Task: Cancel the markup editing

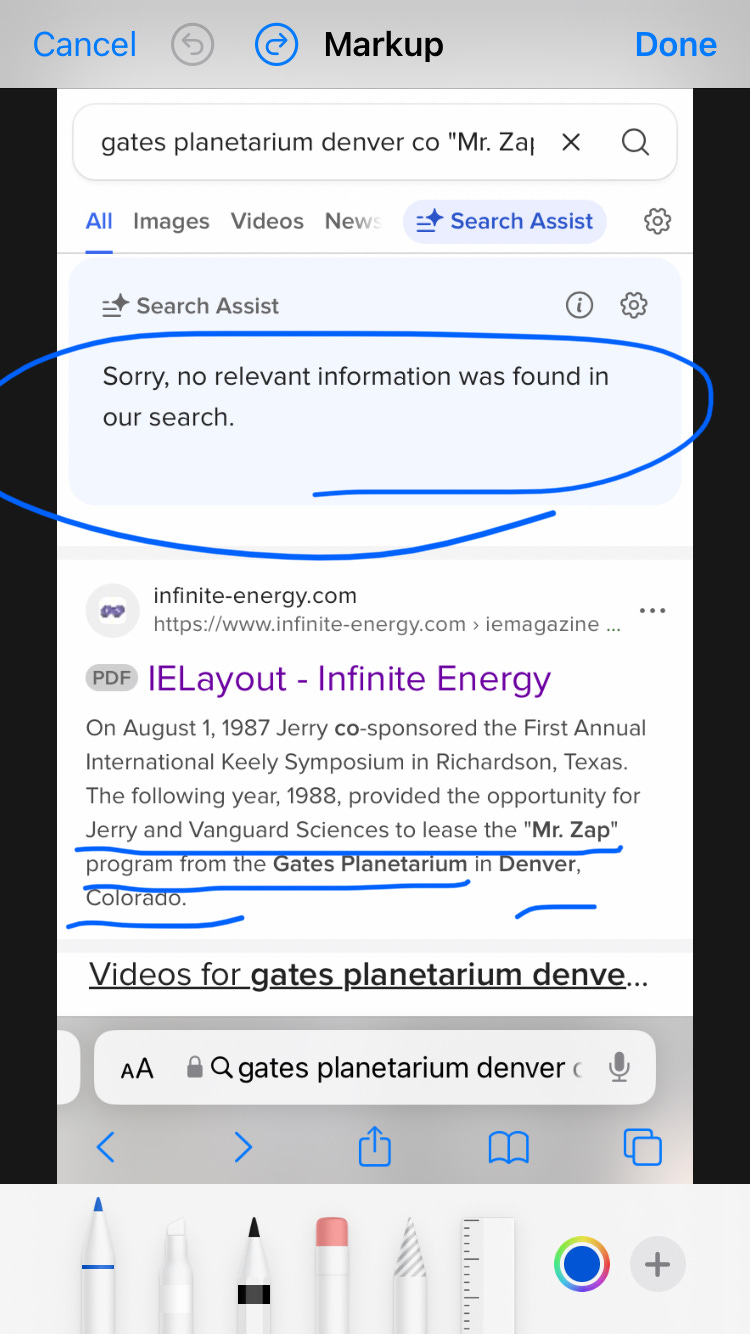Action: coord(84,45)
